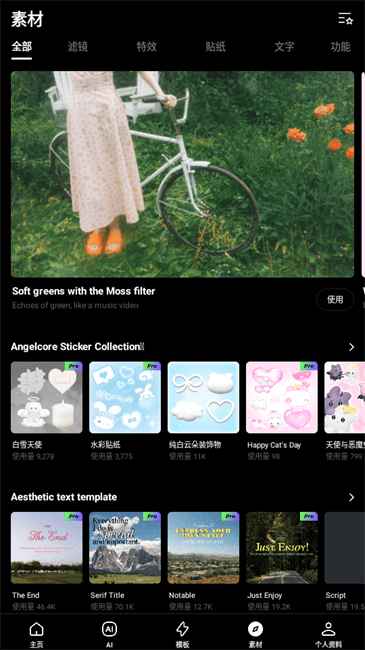This screenshot has width=365, height=650.
Task: Switch to the 功能 tab
Action: [341, 46]
